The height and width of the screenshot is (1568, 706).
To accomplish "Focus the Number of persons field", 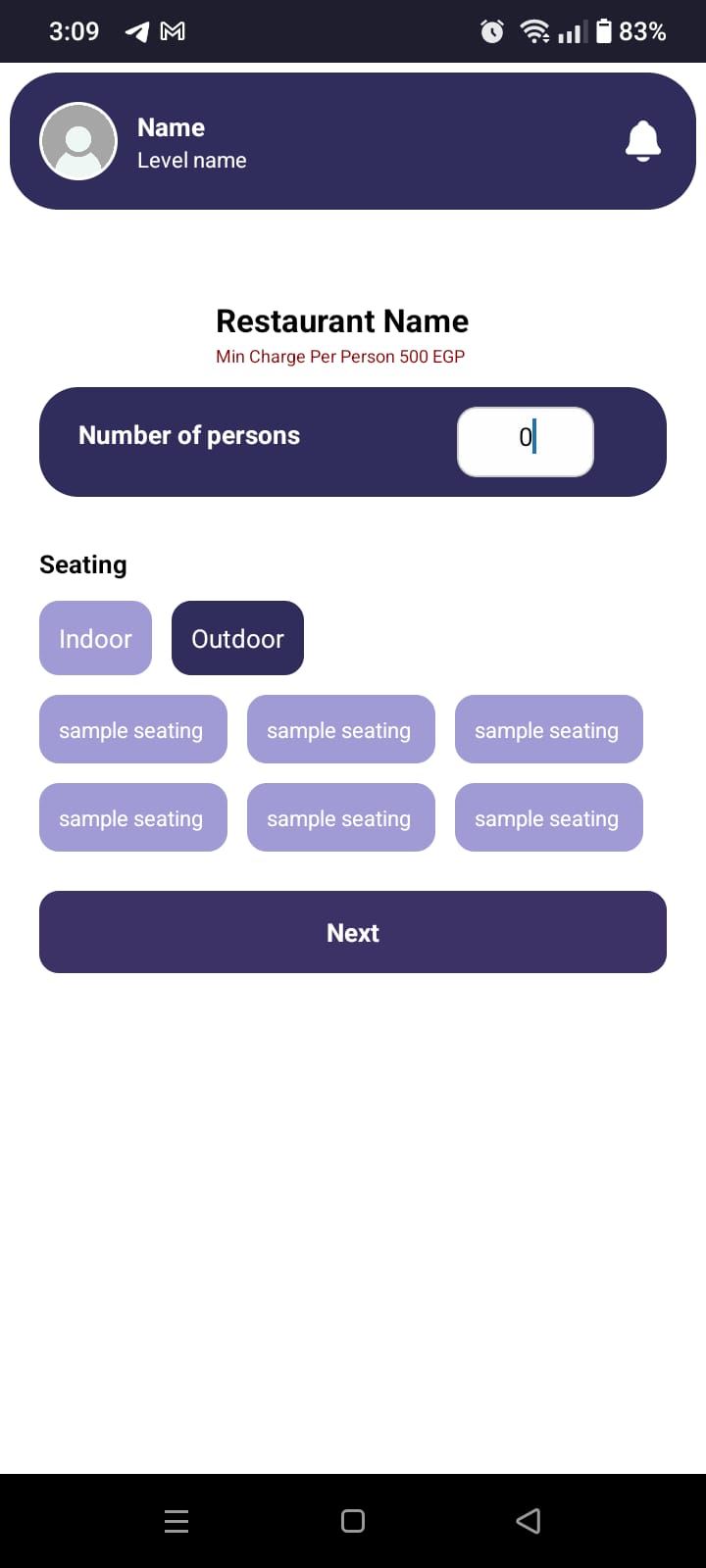I will click(x=526, y=442).
